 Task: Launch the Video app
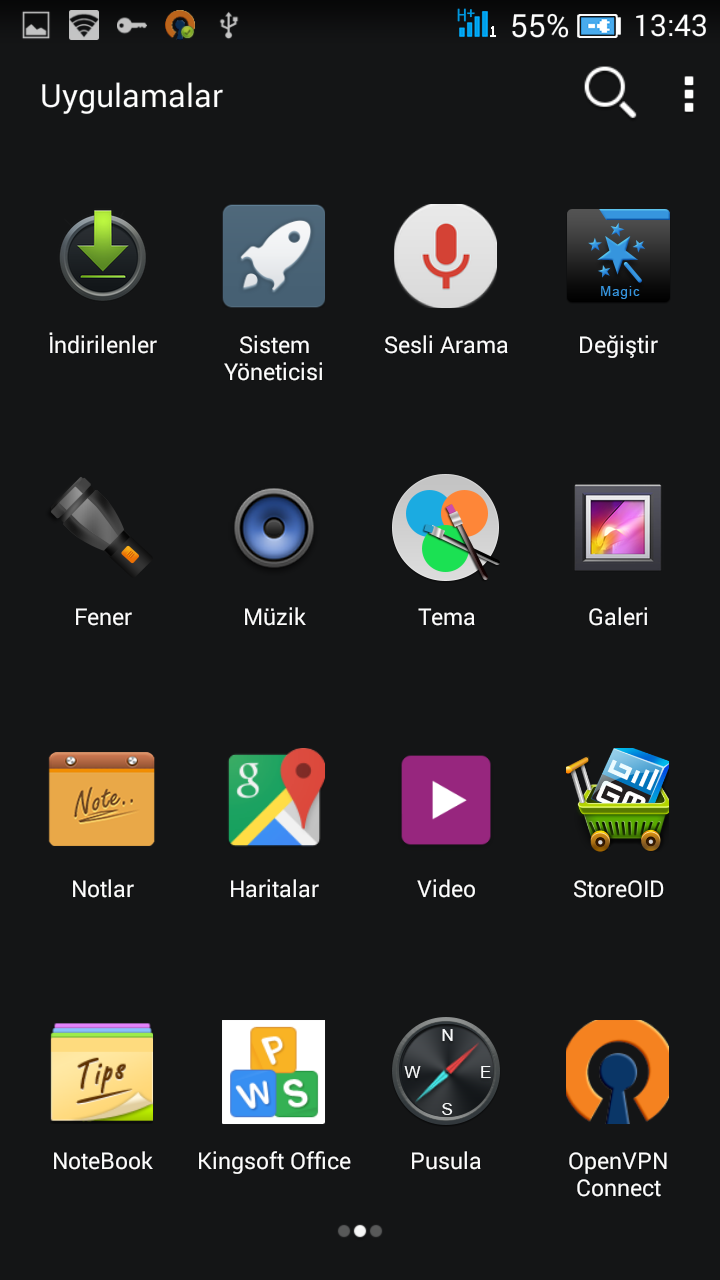(x=446, y=800)
